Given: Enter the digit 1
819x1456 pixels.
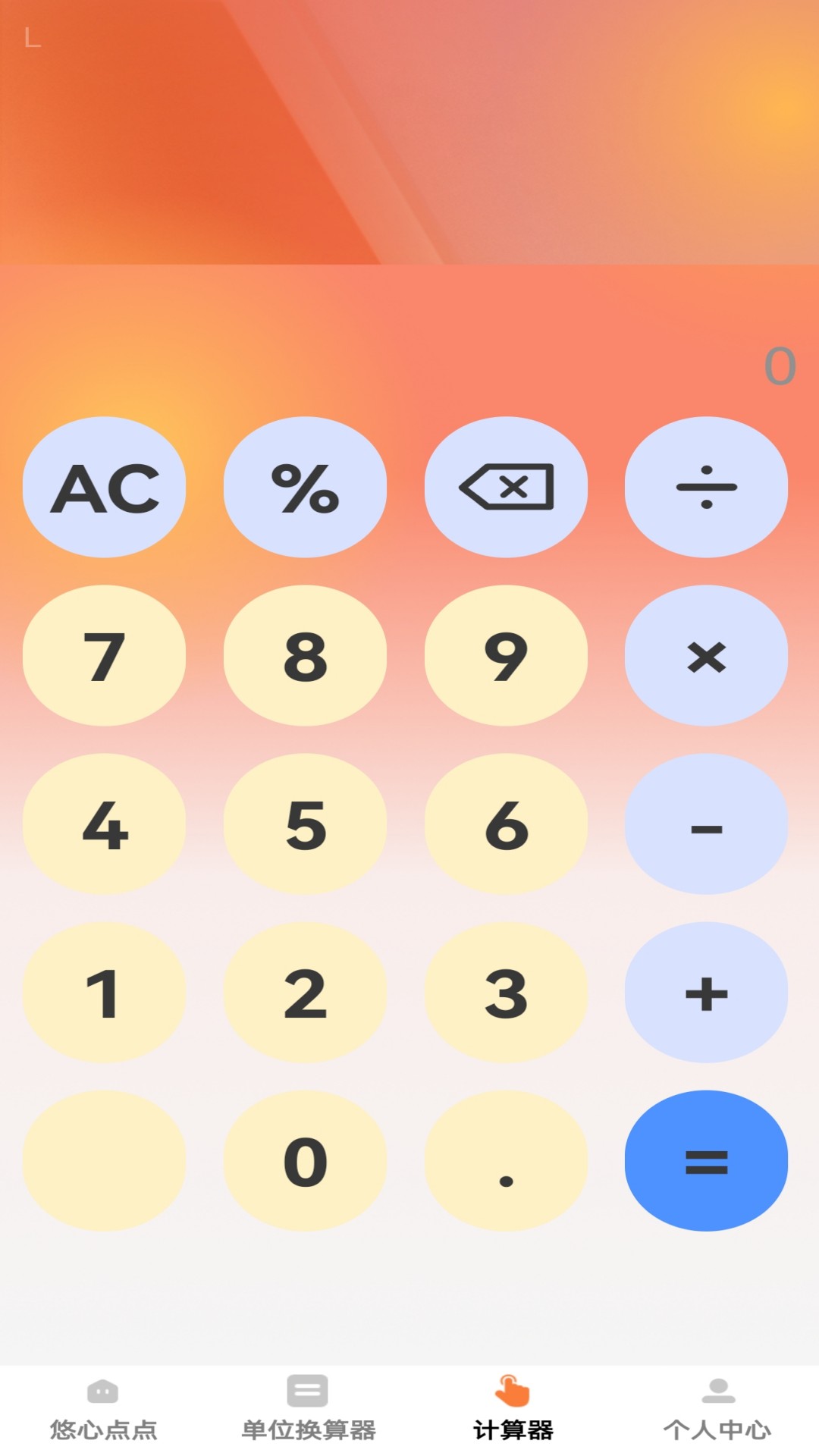Looking at the screenshot, I should pyautogui.click(x=105, y=992).
